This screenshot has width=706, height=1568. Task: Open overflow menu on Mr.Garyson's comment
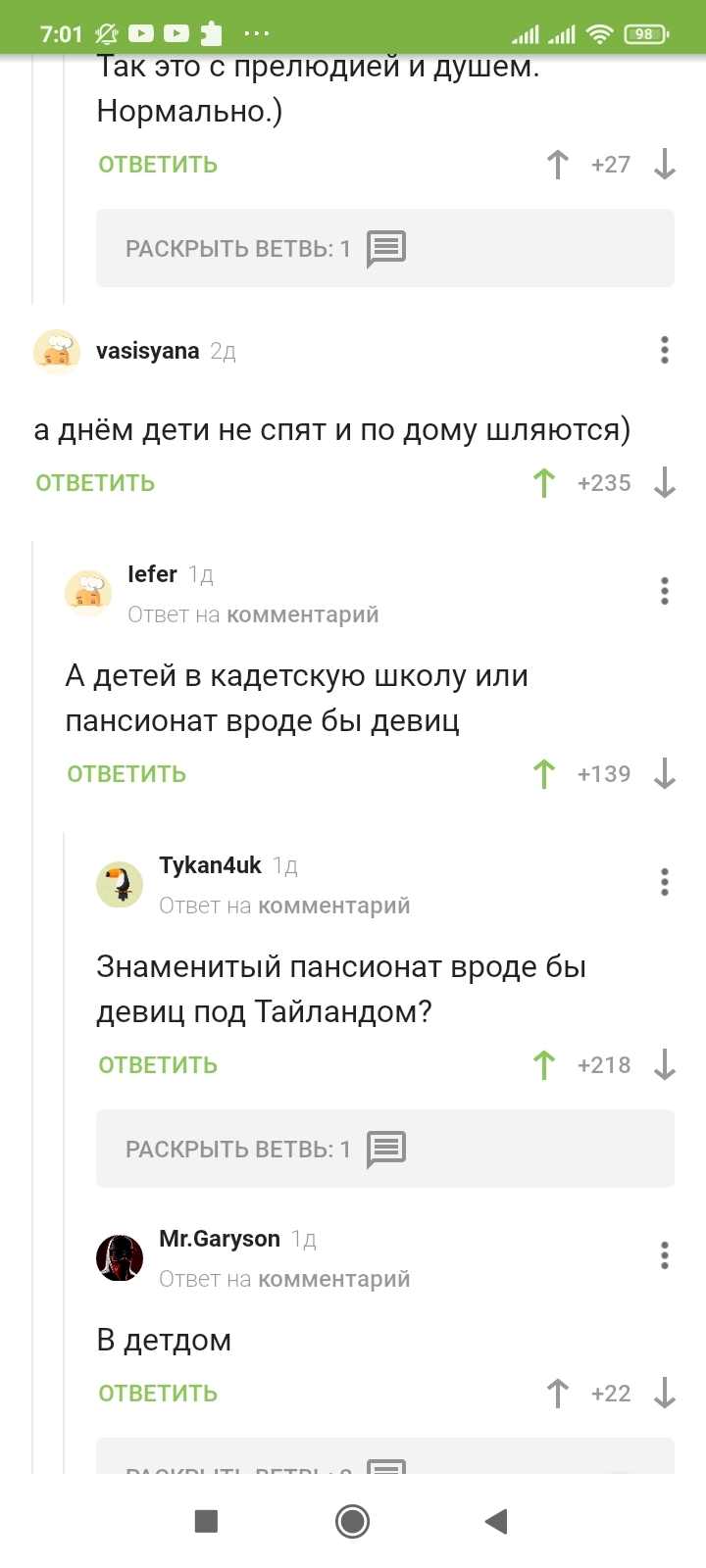(x=665, y=1255)
